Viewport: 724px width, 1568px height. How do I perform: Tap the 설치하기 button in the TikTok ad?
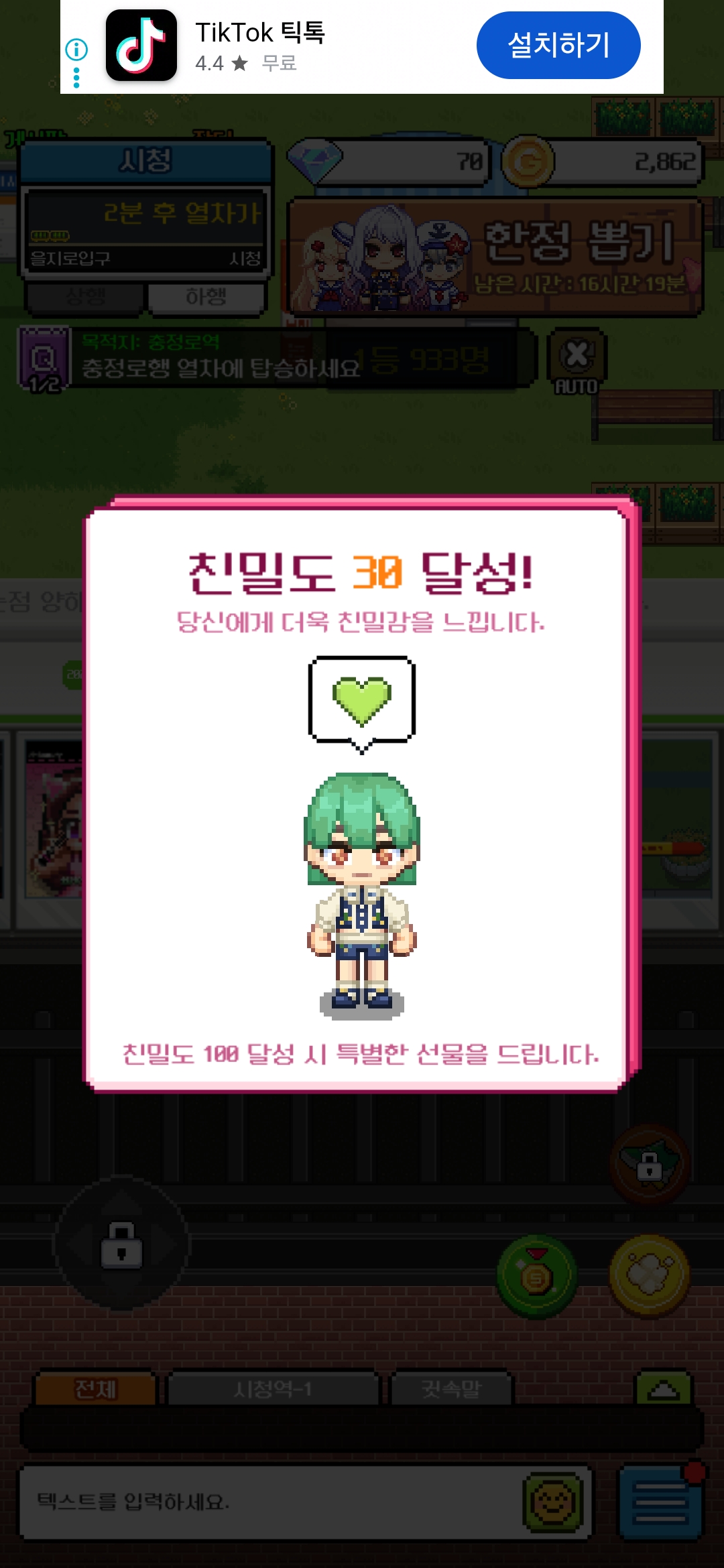(x=558, y=45)
